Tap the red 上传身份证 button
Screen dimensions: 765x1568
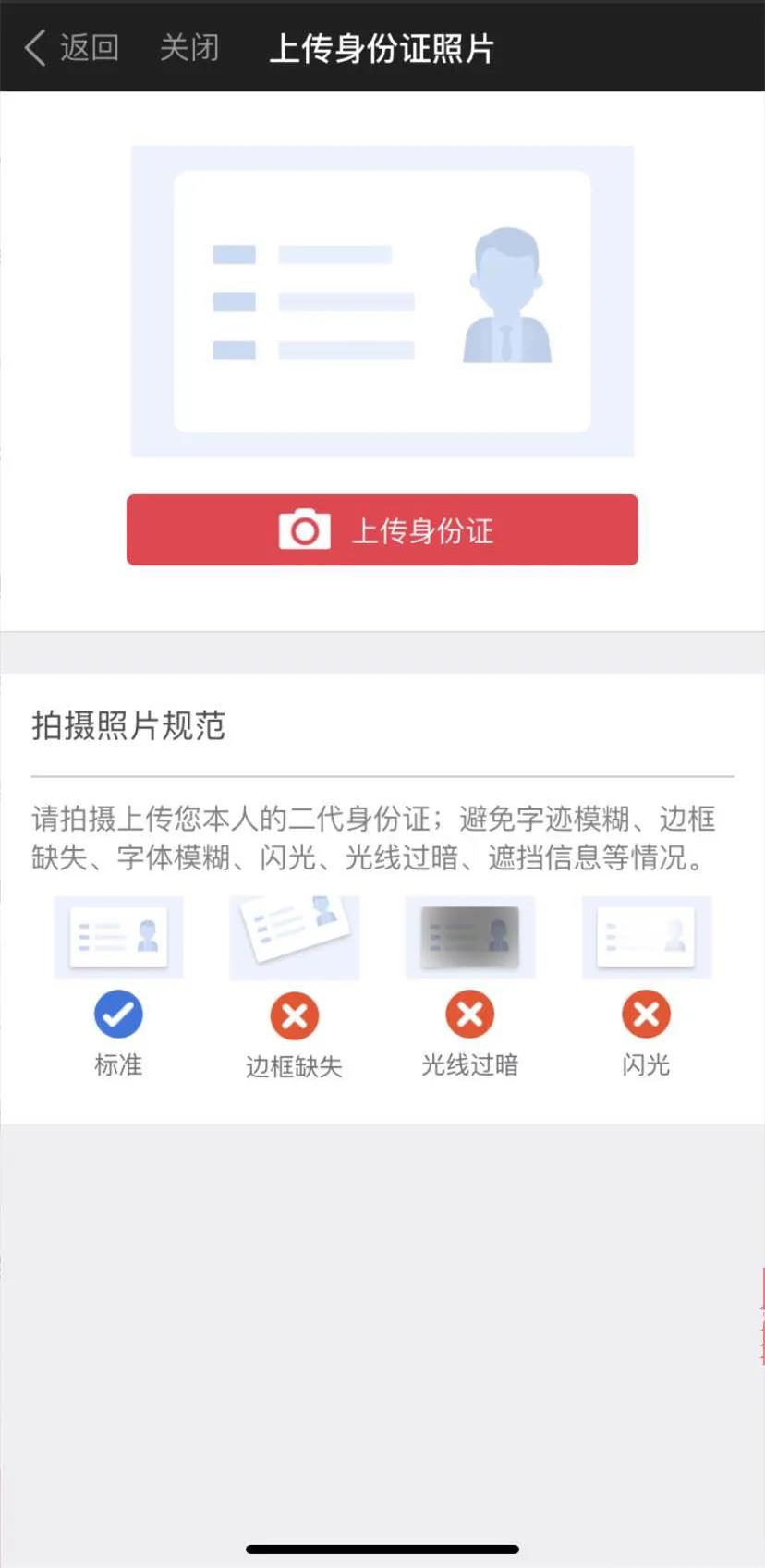pyautogui.click(x=382, y=529)
